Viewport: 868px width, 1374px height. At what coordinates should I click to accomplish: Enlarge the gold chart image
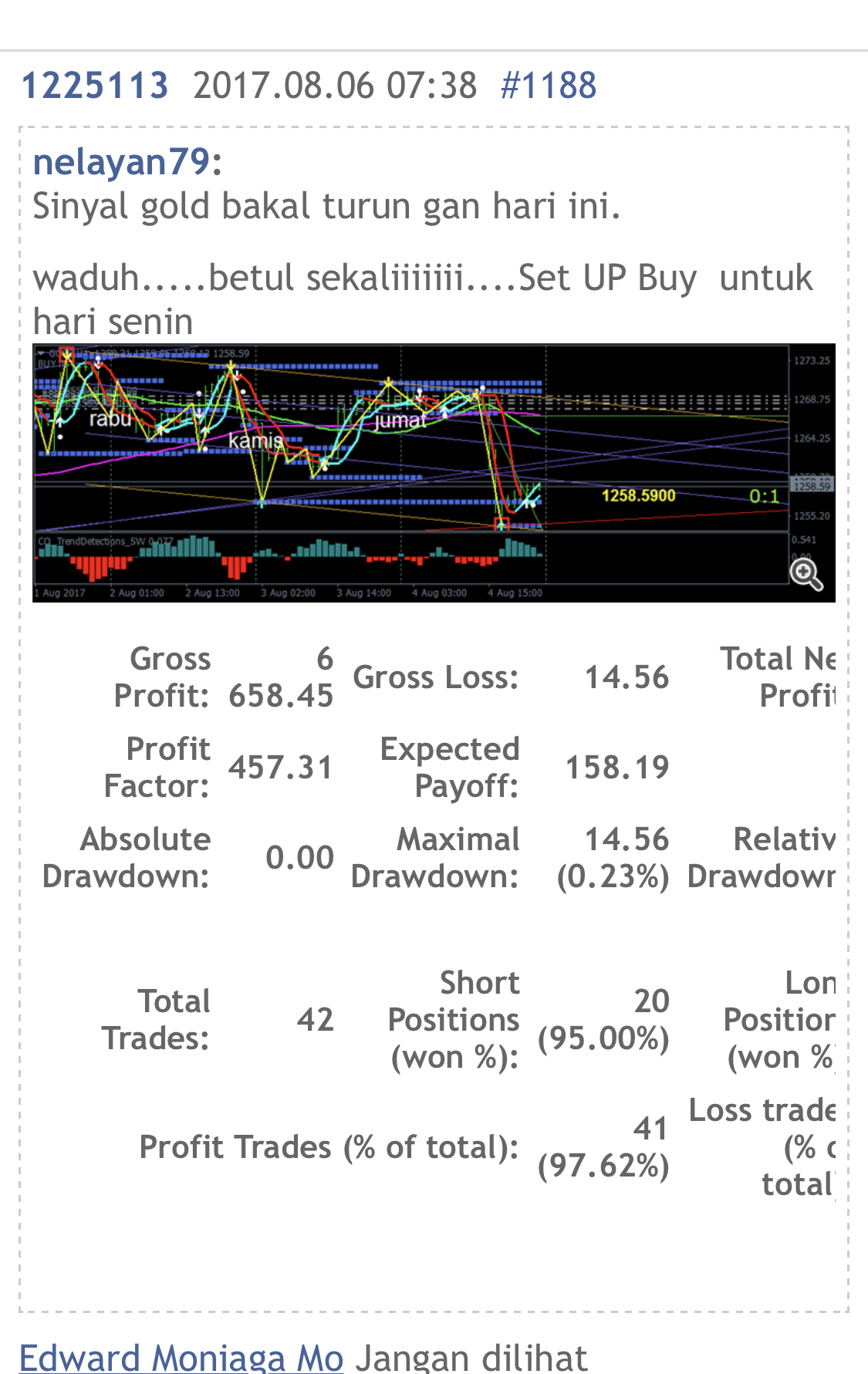tap(806, 574)
